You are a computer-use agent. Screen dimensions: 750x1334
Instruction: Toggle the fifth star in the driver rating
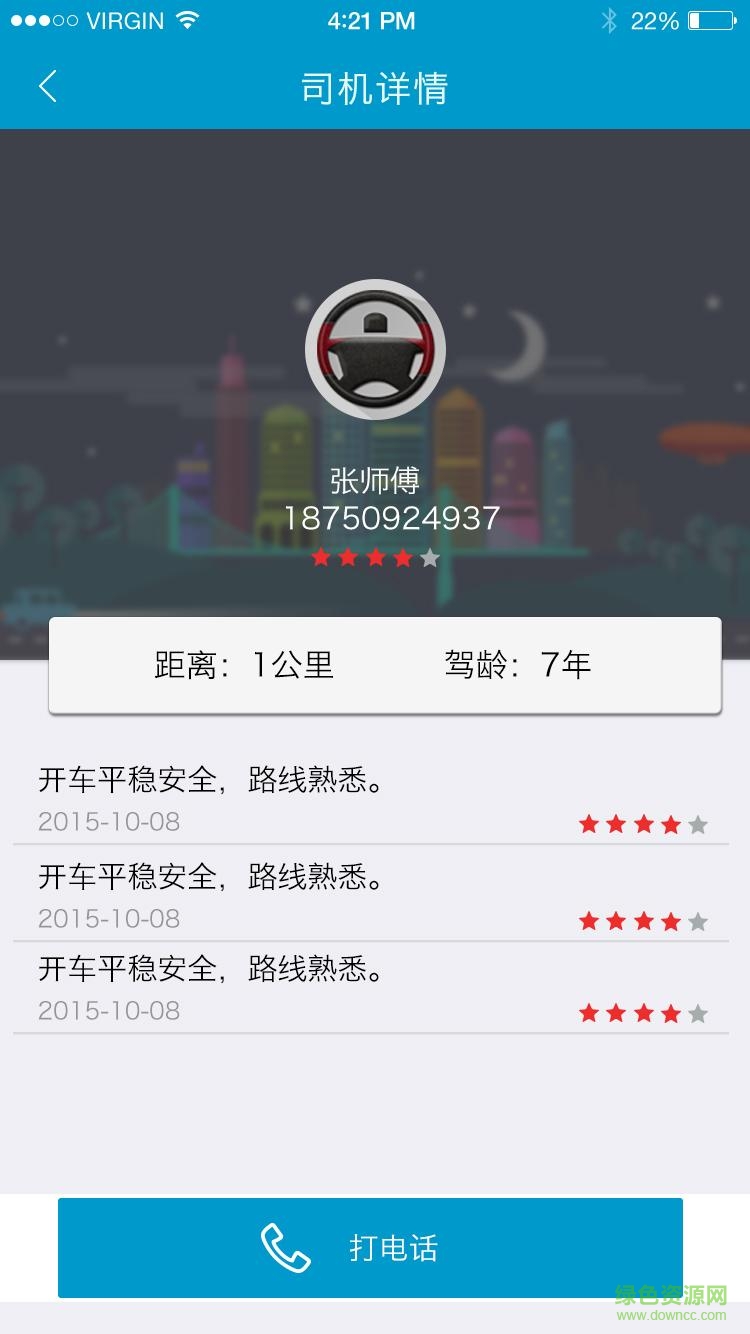(x=431, y=557)
